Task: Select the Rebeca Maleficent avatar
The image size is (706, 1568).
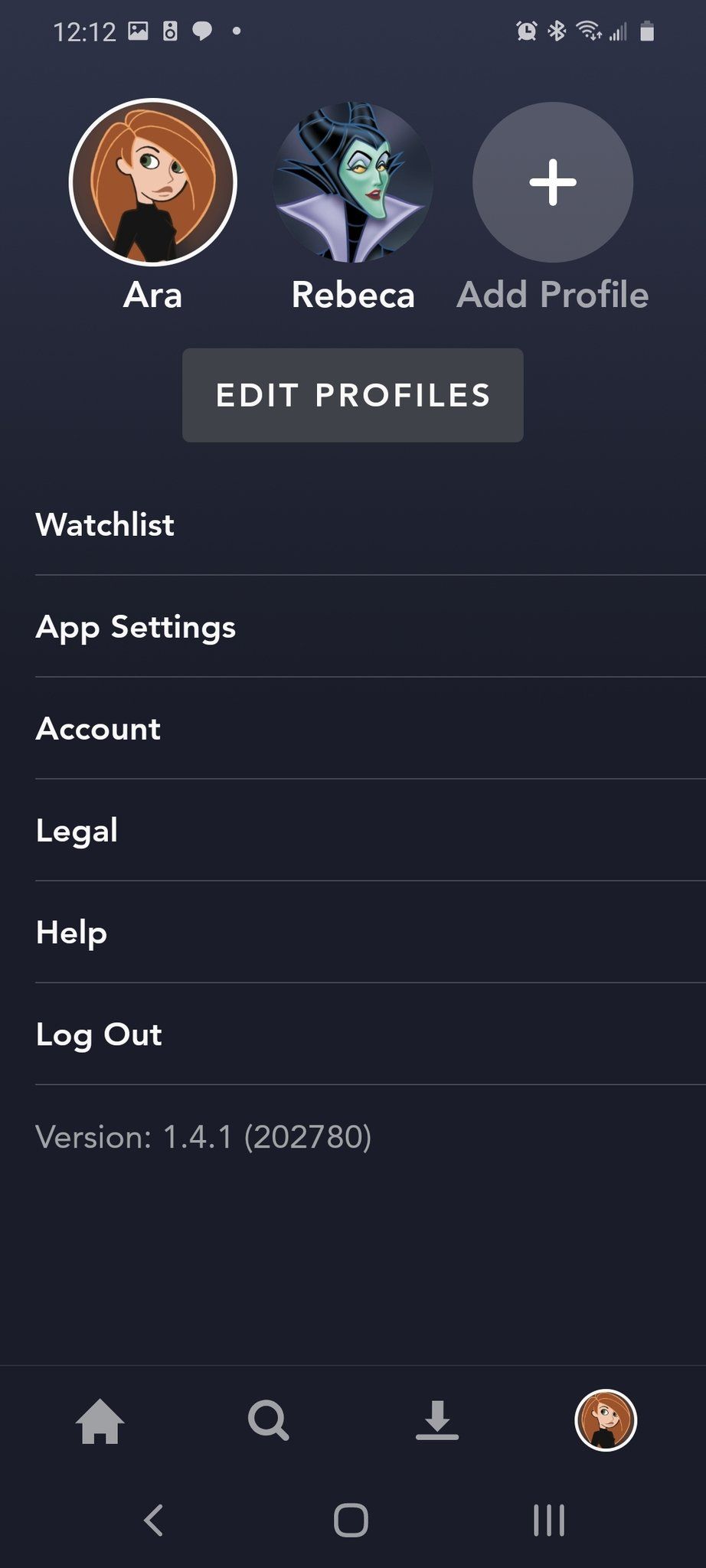Action: click(352, 182)
